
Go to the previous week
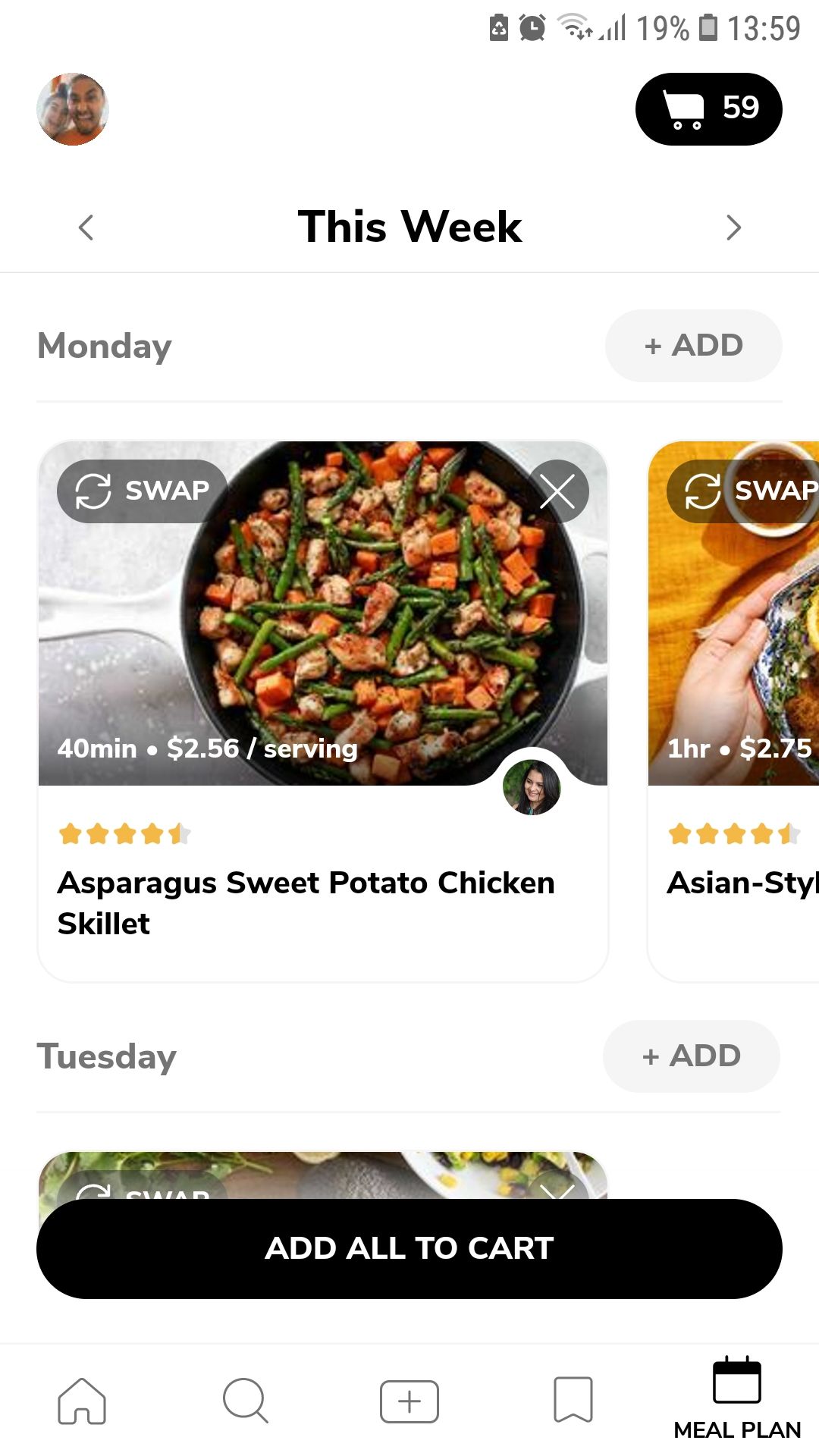(x=86, y=226)
